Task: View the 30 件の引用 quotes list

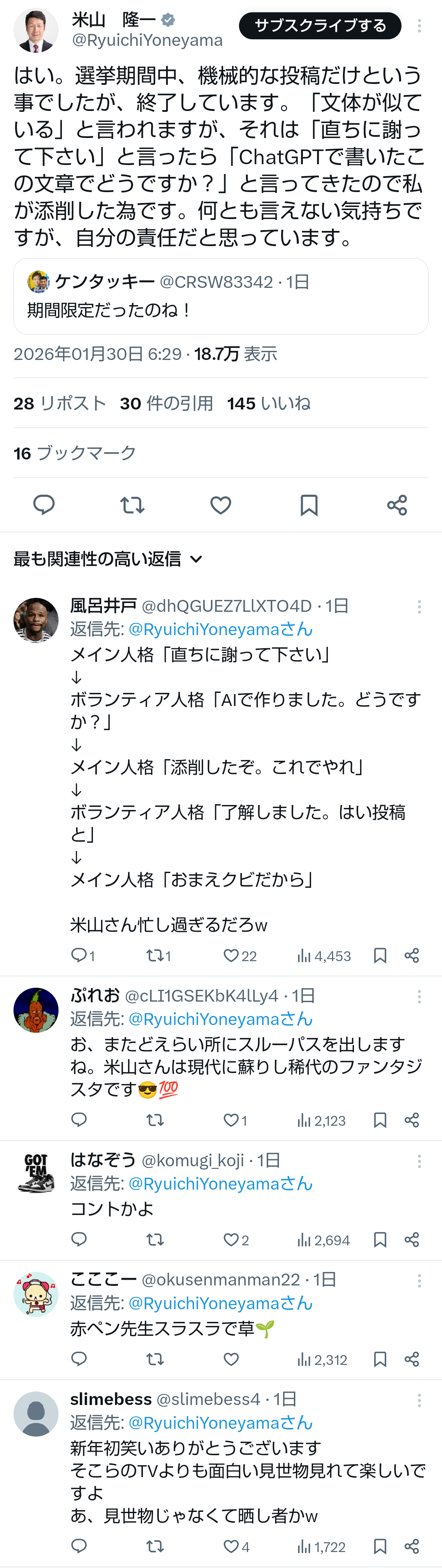Action: point(167,403)
